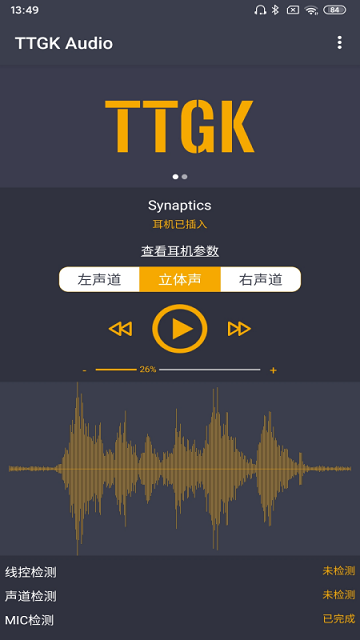Increase volume with the plus button
The height and width of the screenshot is (640, 360).
tap(273, 370)
